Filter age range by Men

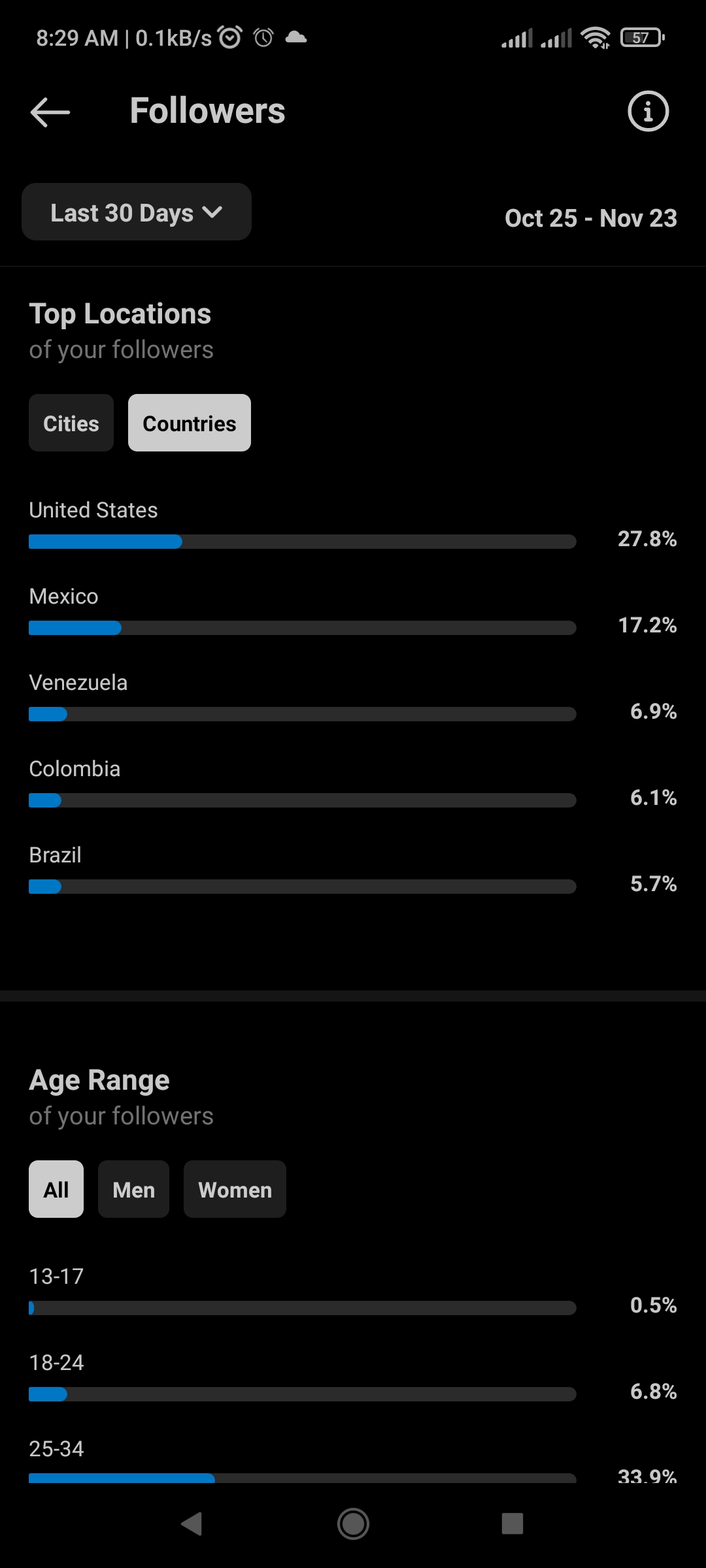tap(133, 1189)
